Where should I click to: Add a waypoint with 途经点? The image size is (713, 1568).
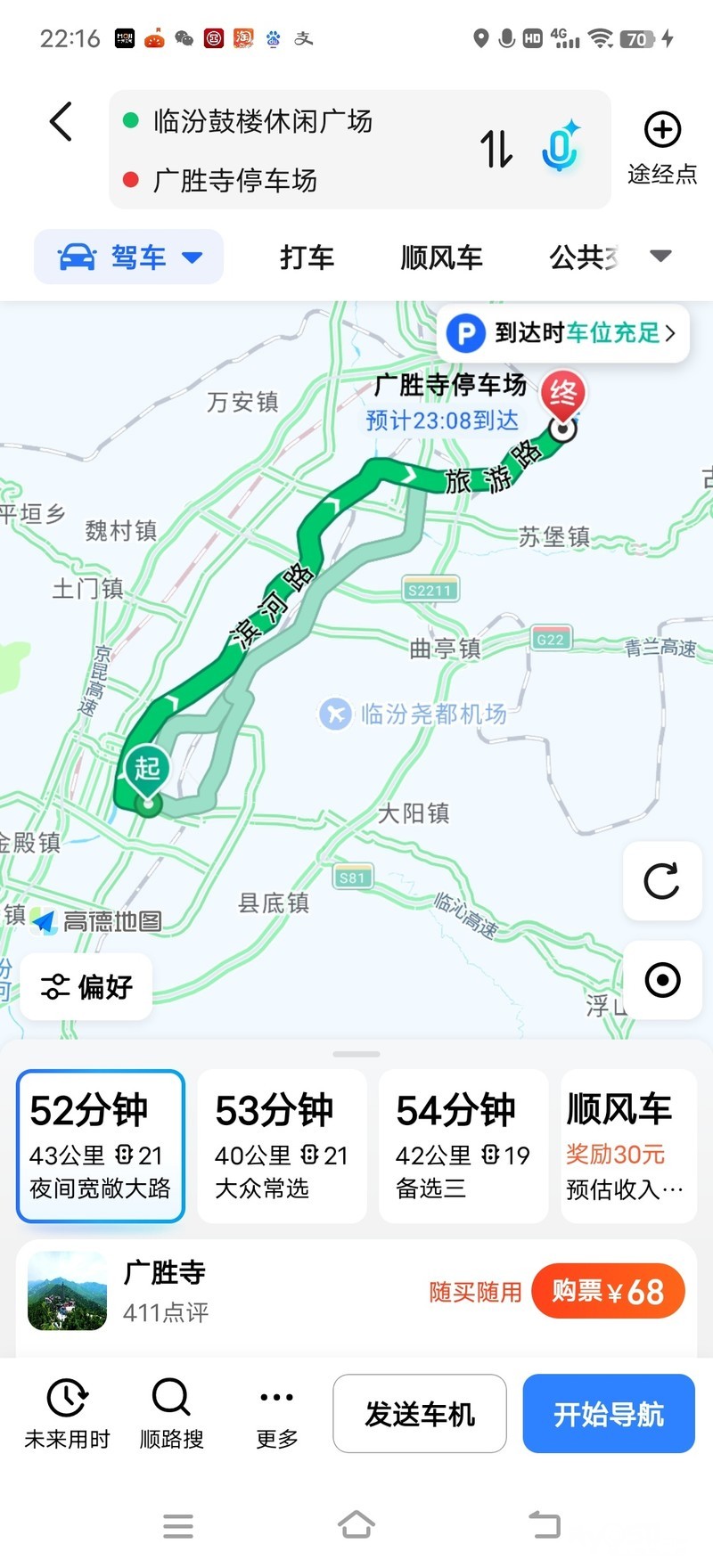pos(662,148)
